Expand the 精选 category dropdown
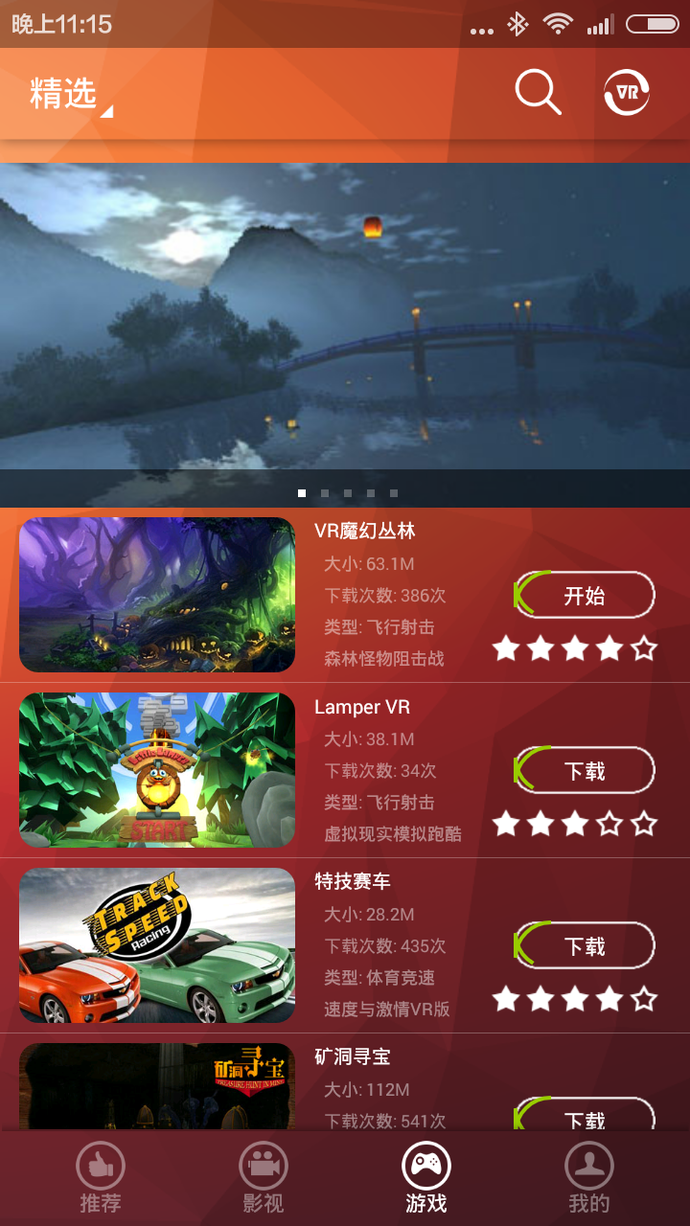This screenshot has height=1226, width=690. click(x=69, y=95)
